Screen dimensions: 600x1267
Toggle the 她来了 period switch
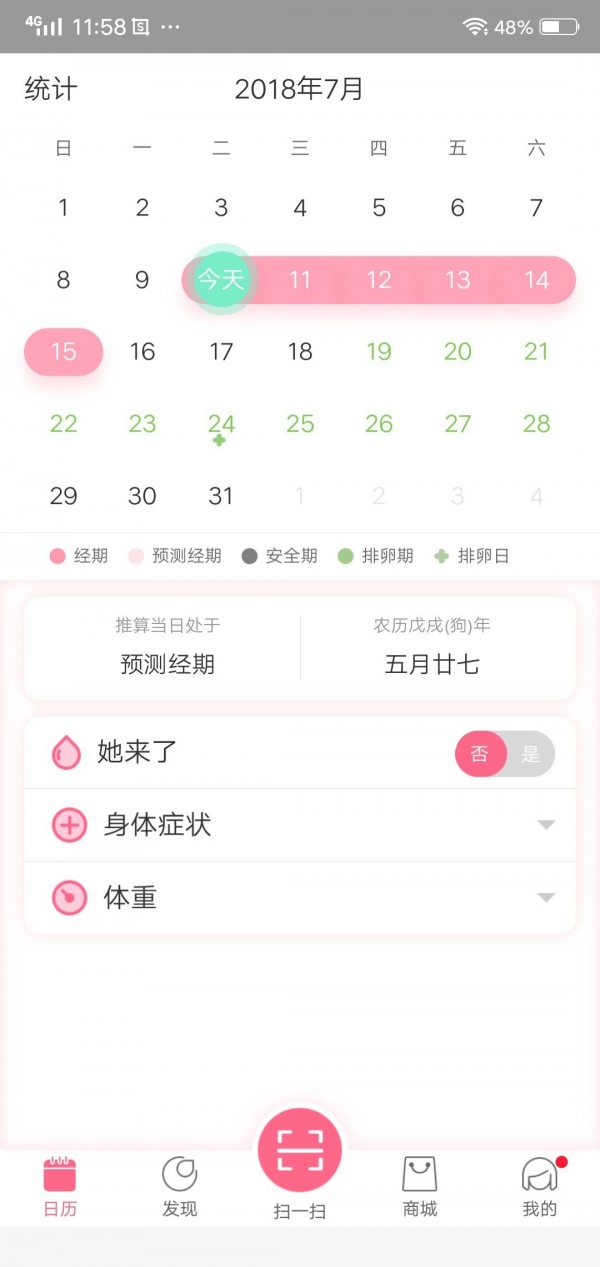(x=504, y=754)
